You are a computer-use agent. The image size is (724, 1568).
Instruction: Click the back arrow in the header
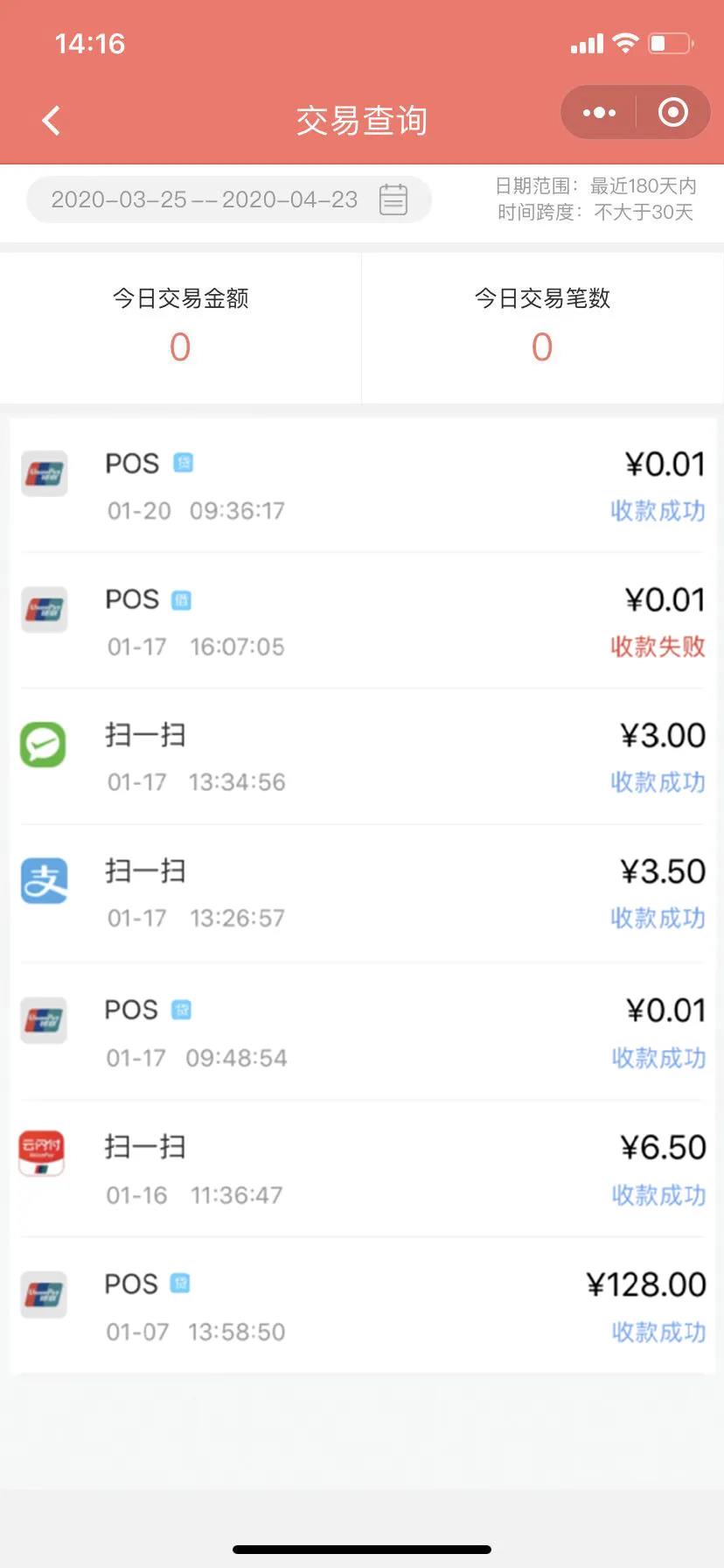pos(50,120)
